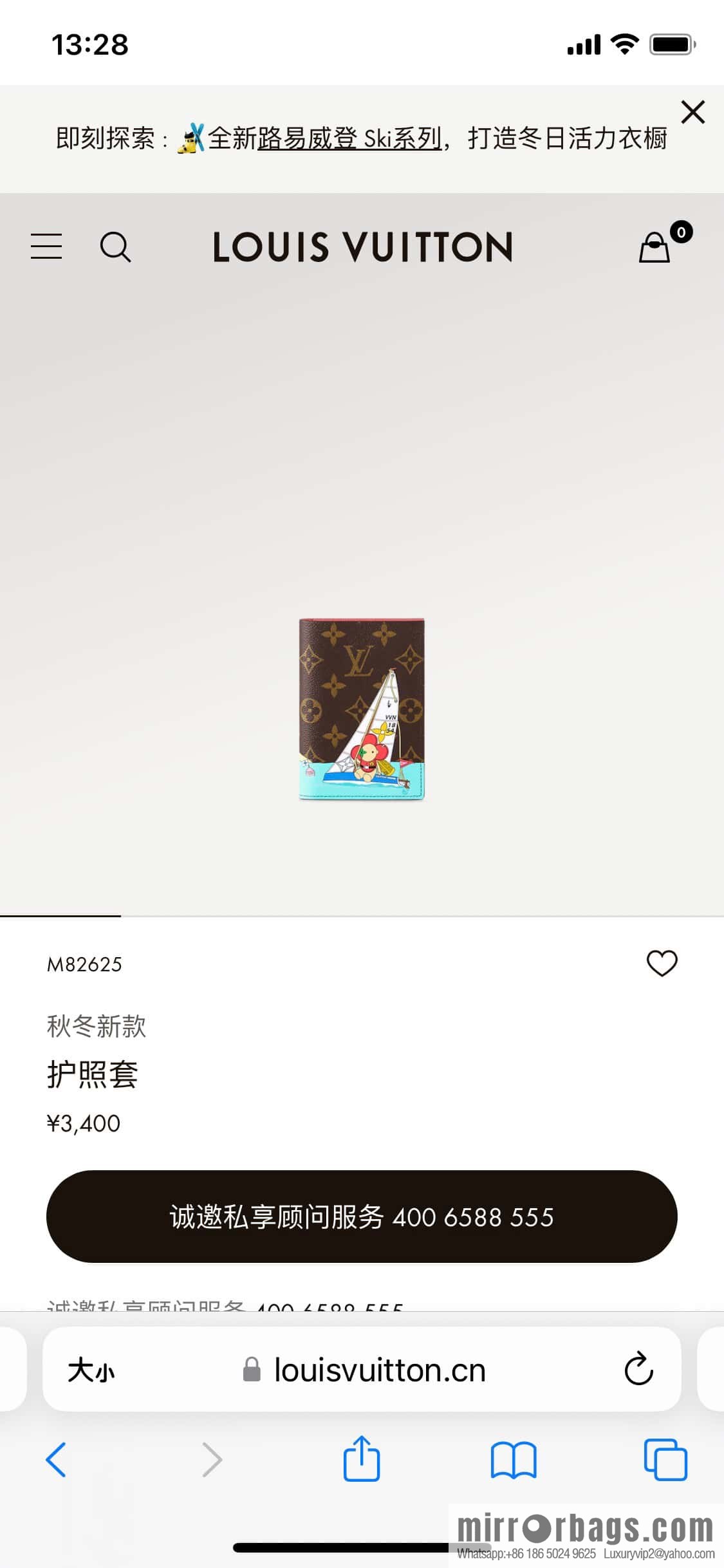Share this page from Safari toolbar

[x=362, y=1459]
